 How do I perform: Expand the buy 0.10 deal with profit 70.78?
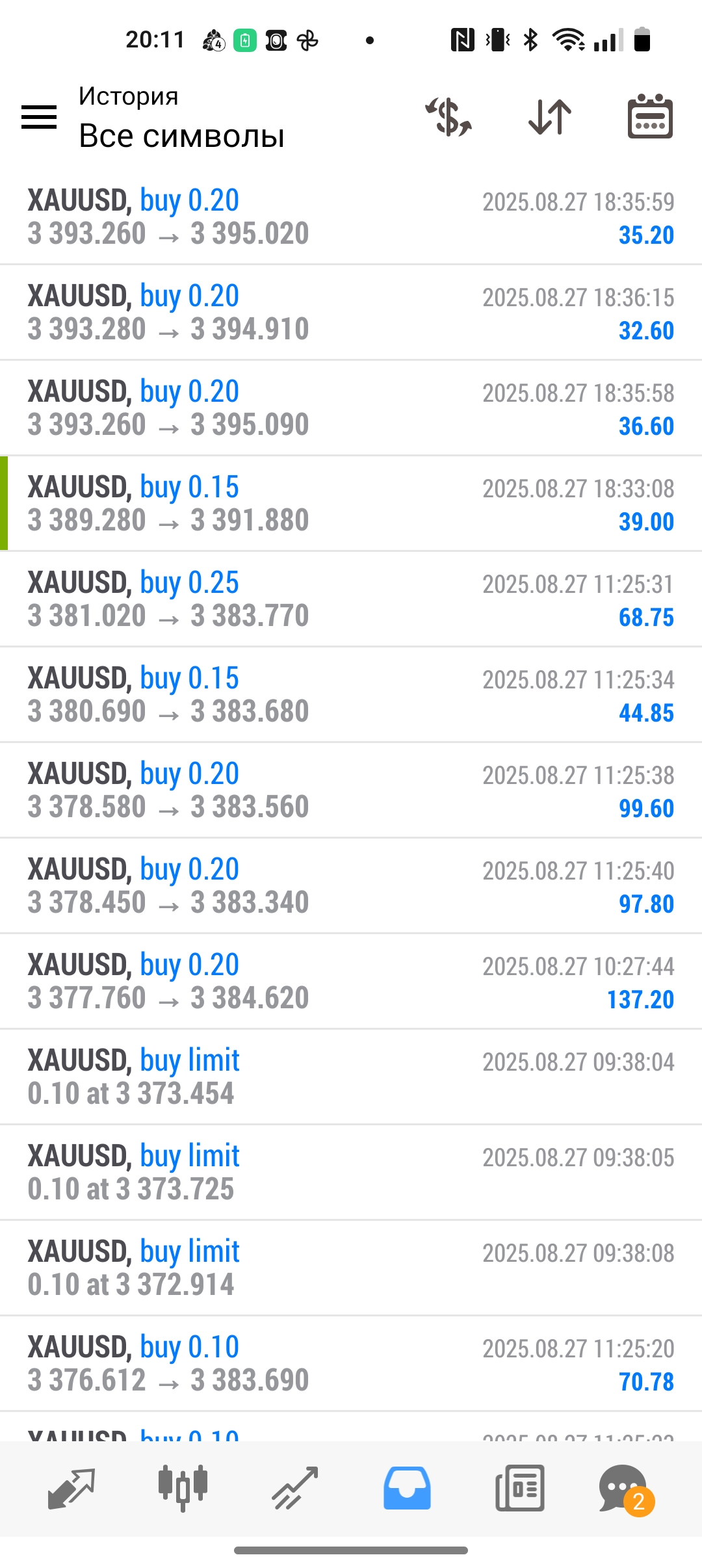point(351,1364)
